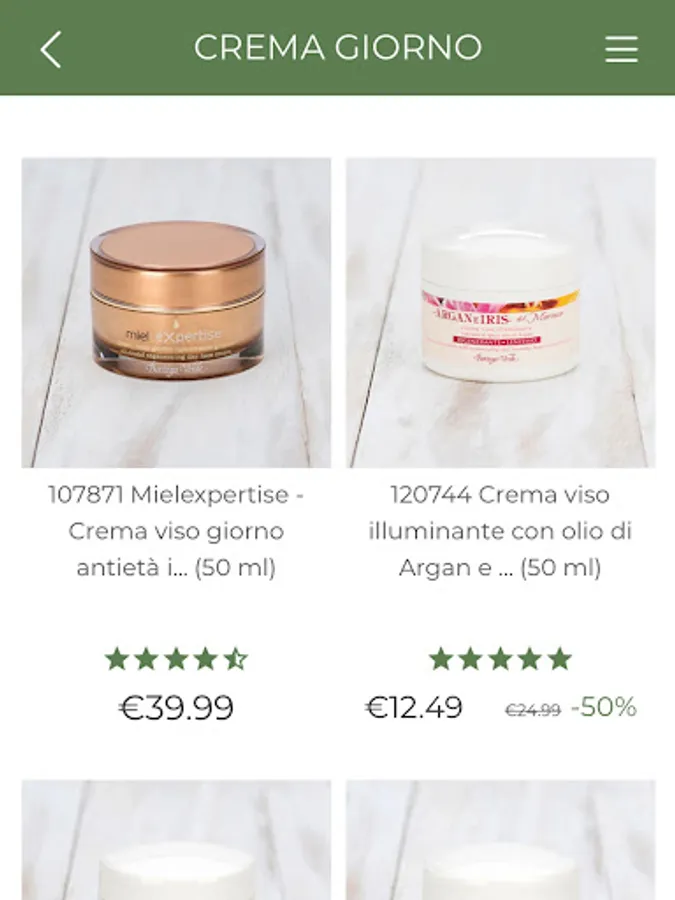Open the hamburger menu
This screenshot has width=675, height=900.
pyautogui.click(x=621, y=49)
